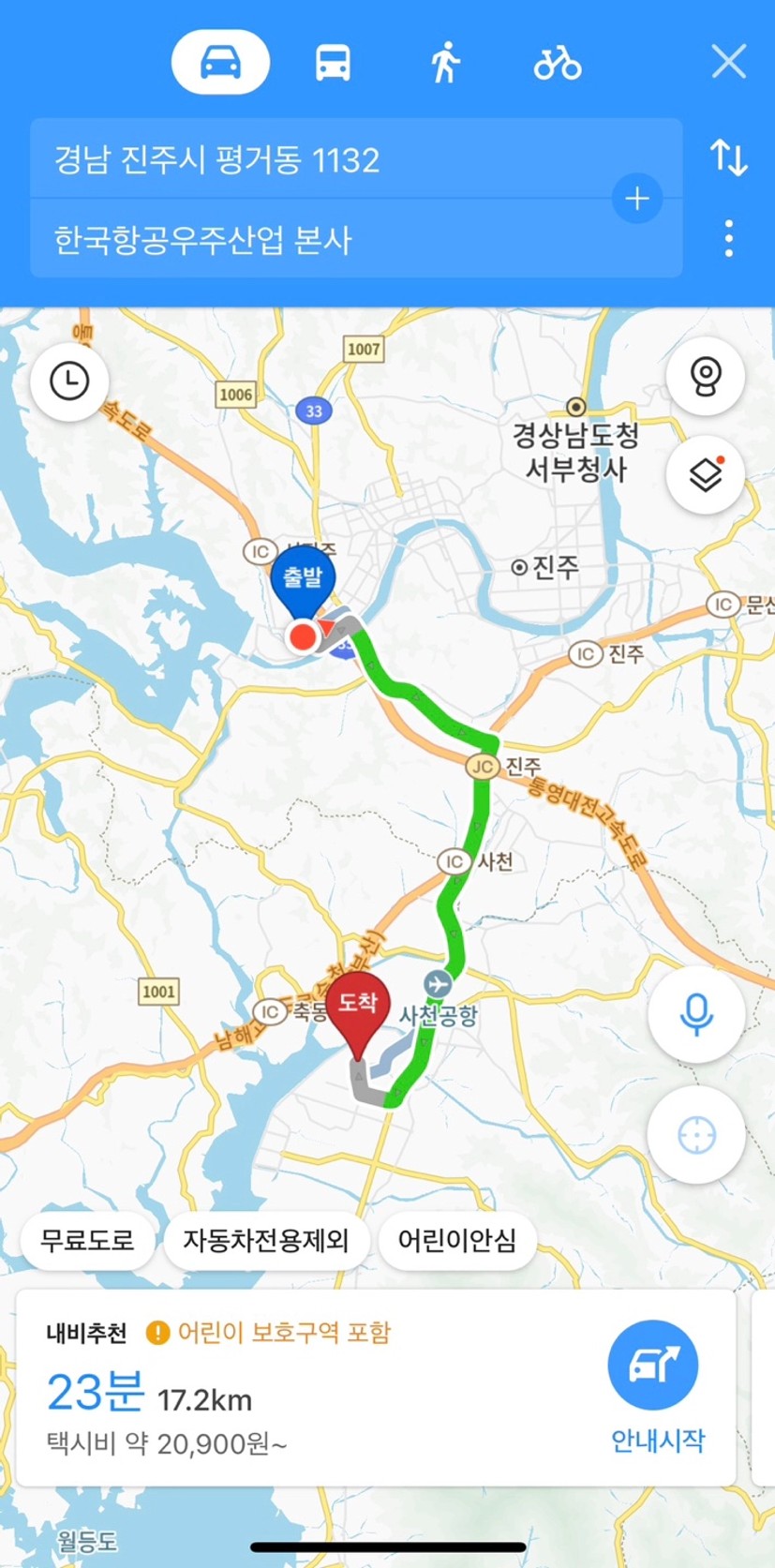Switch to the bus transit mode
The height and width of the screenshot is (1568, 775).
(x=333, y=63)
